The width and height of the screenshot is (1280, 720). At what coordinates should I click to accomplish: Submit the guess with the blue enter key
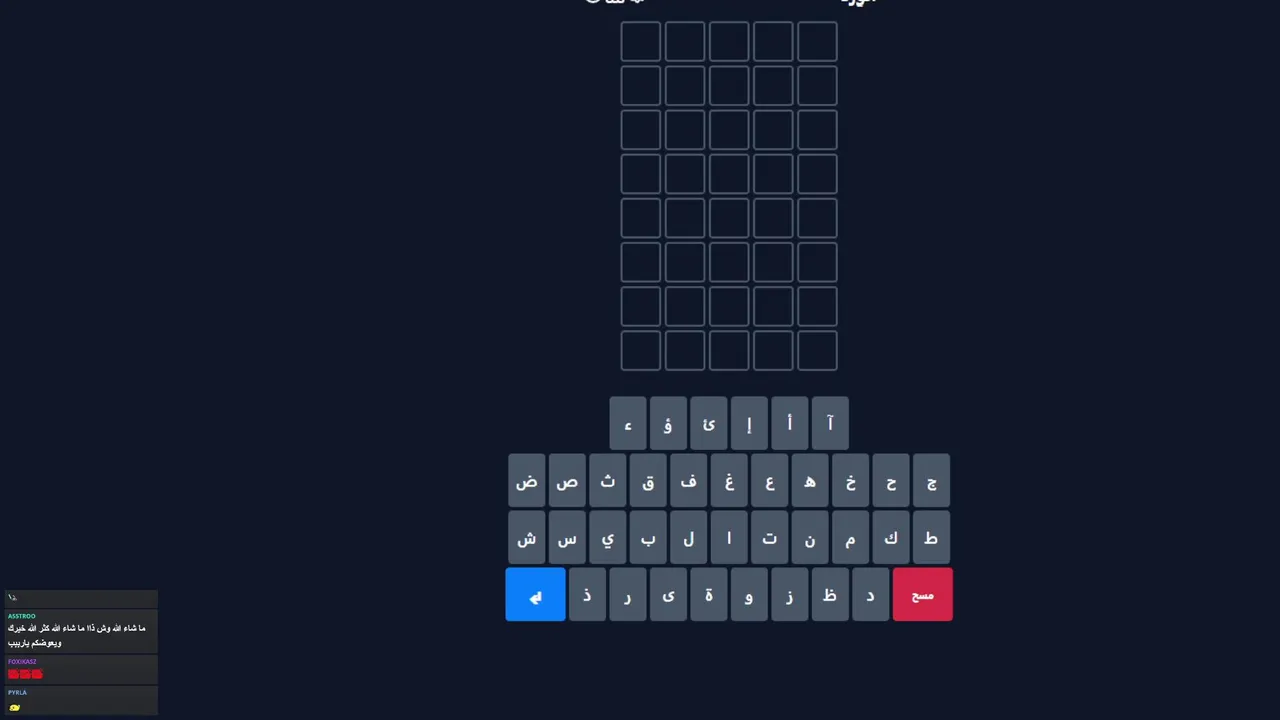click(x=535, y=595)
